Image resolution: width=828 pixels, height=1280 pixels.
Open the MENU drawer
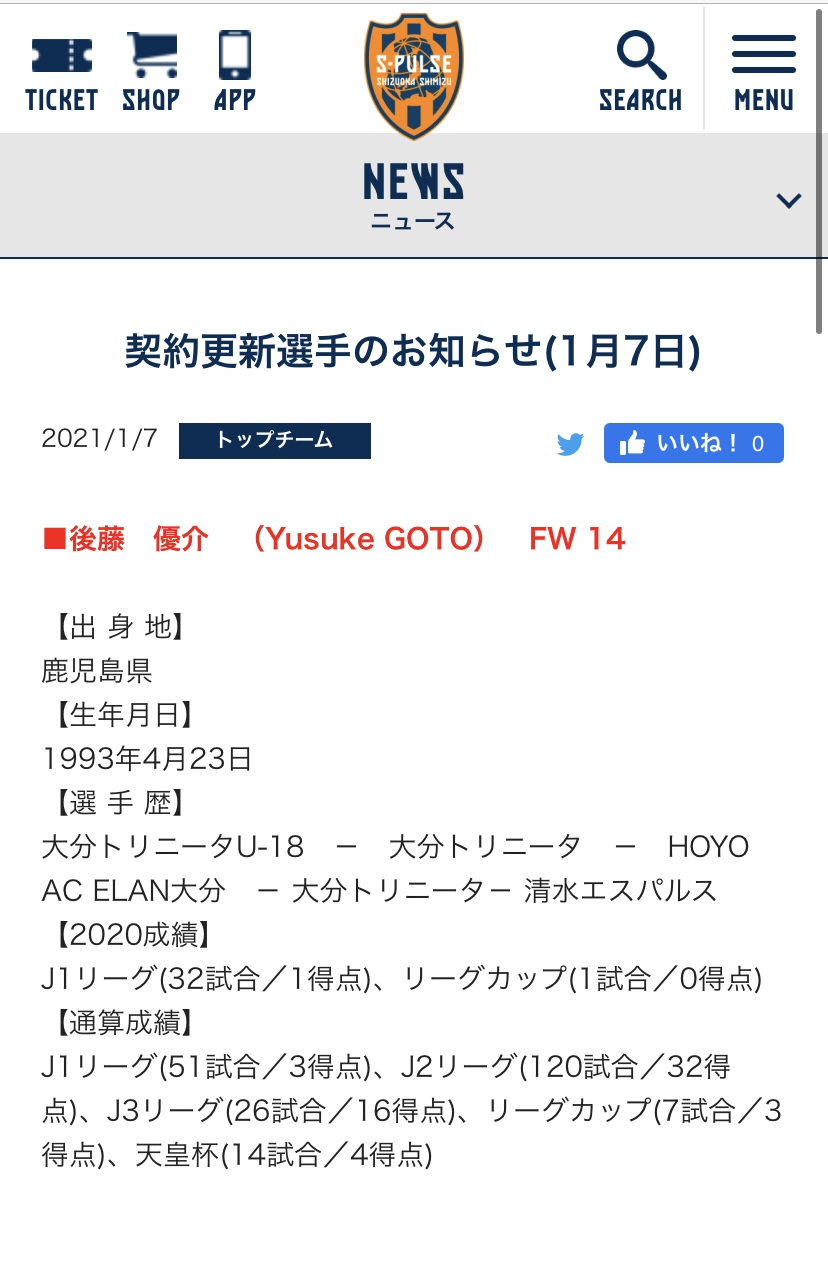[764, 72]
